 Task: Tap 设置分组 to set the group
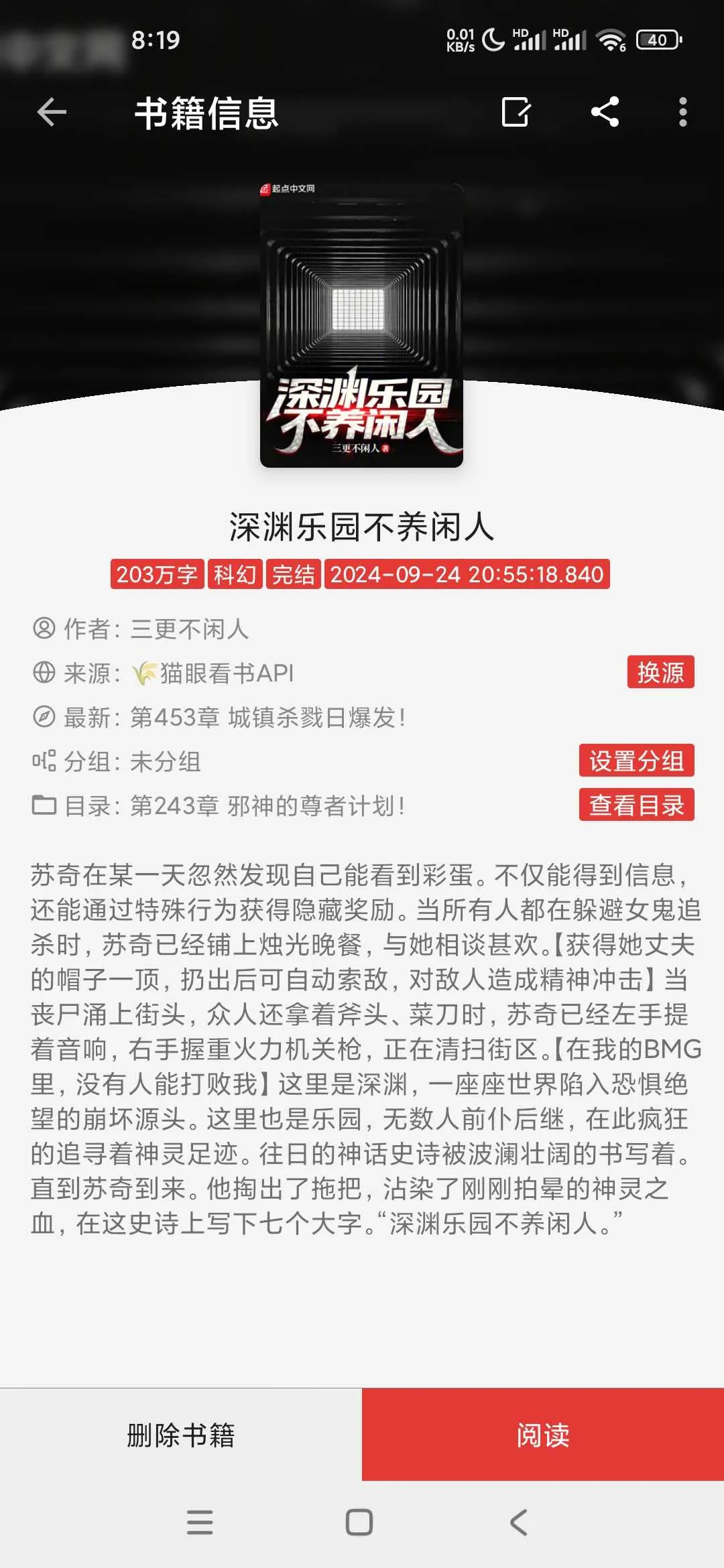coord(636,761)
